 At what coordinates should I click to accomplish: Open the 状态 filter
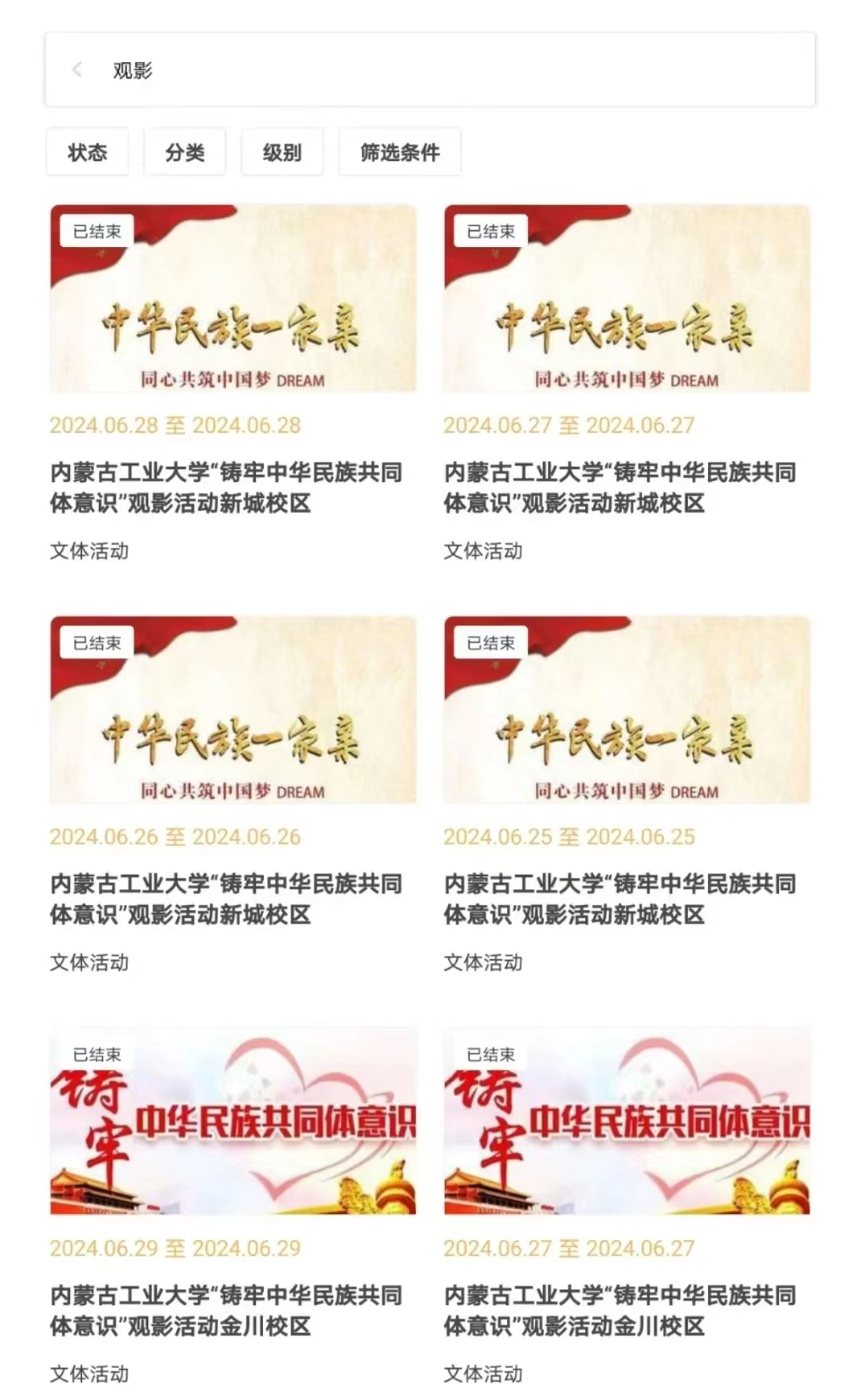click(87, 152)
